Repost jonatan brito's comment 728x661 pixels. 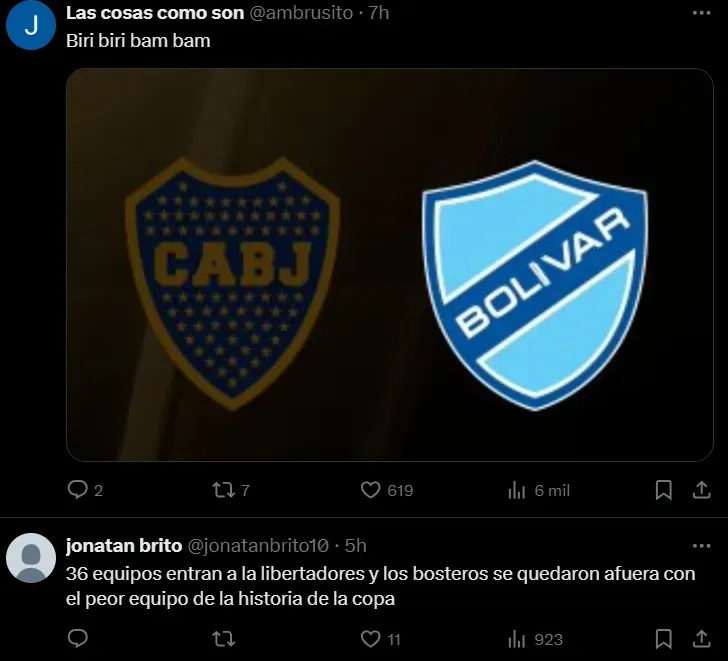coord(224,639)
